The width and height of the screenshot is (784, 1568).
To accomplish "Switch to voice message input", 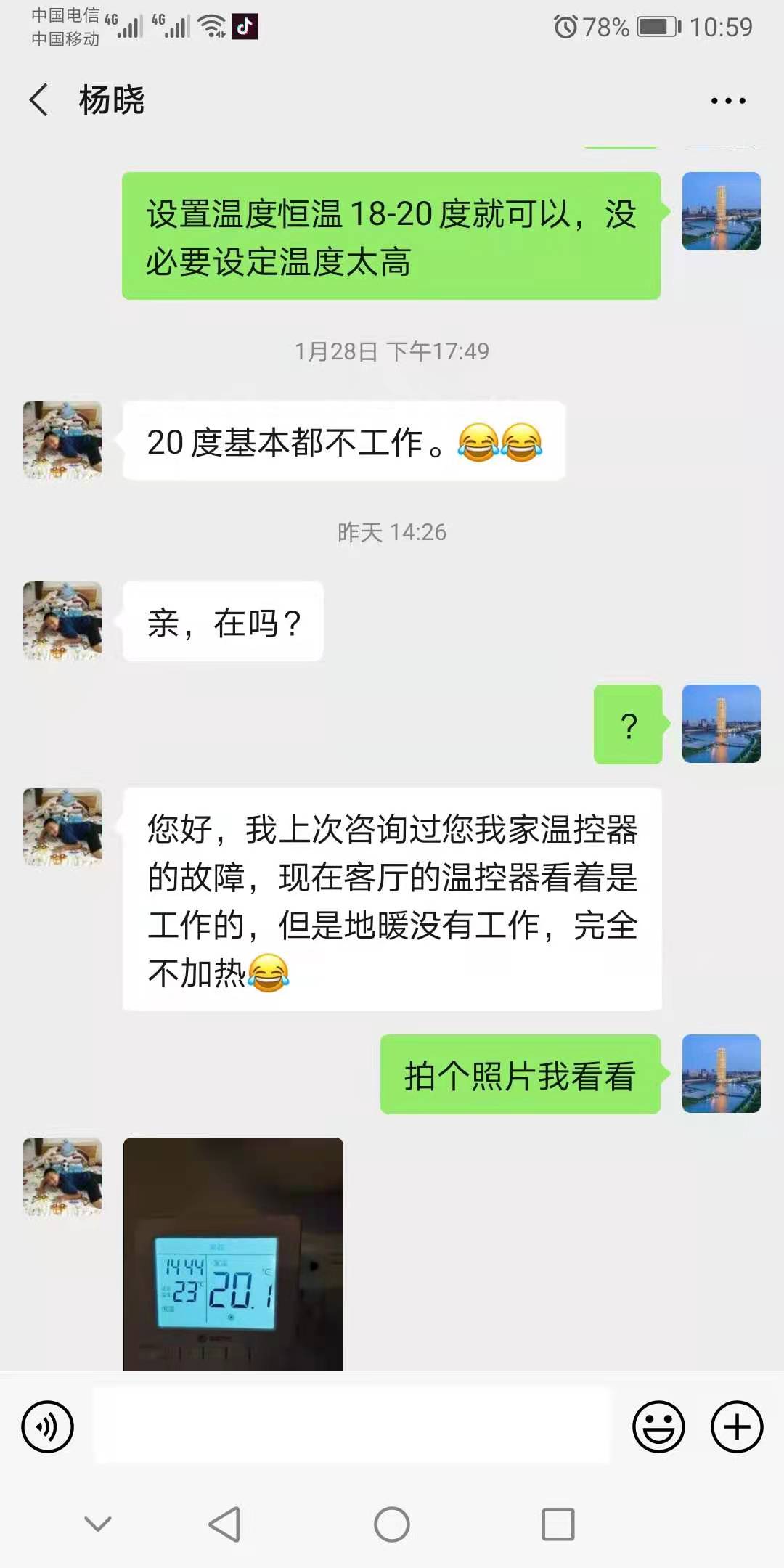I will pos(48,1426).
